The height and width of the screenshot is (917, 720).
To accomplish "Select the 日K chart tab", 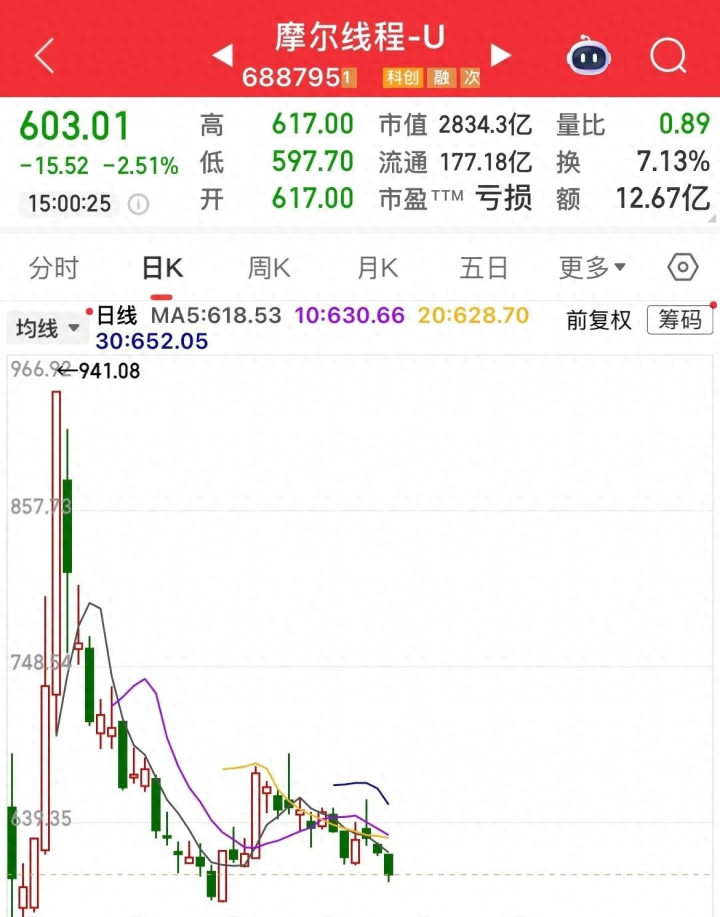I will (x=162, y=268).
